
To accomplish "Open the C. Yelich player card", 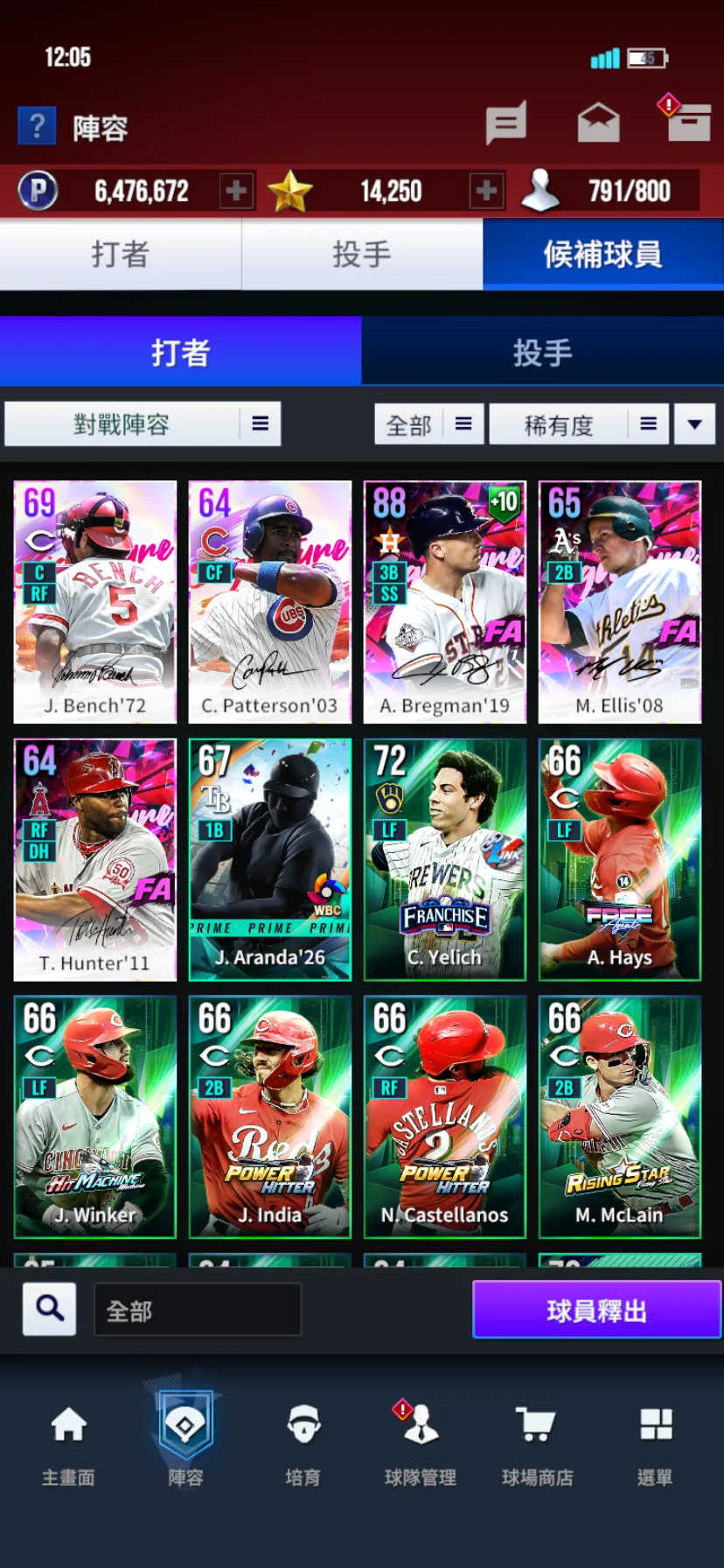I will pyautogui.click(x=445, y=859).
